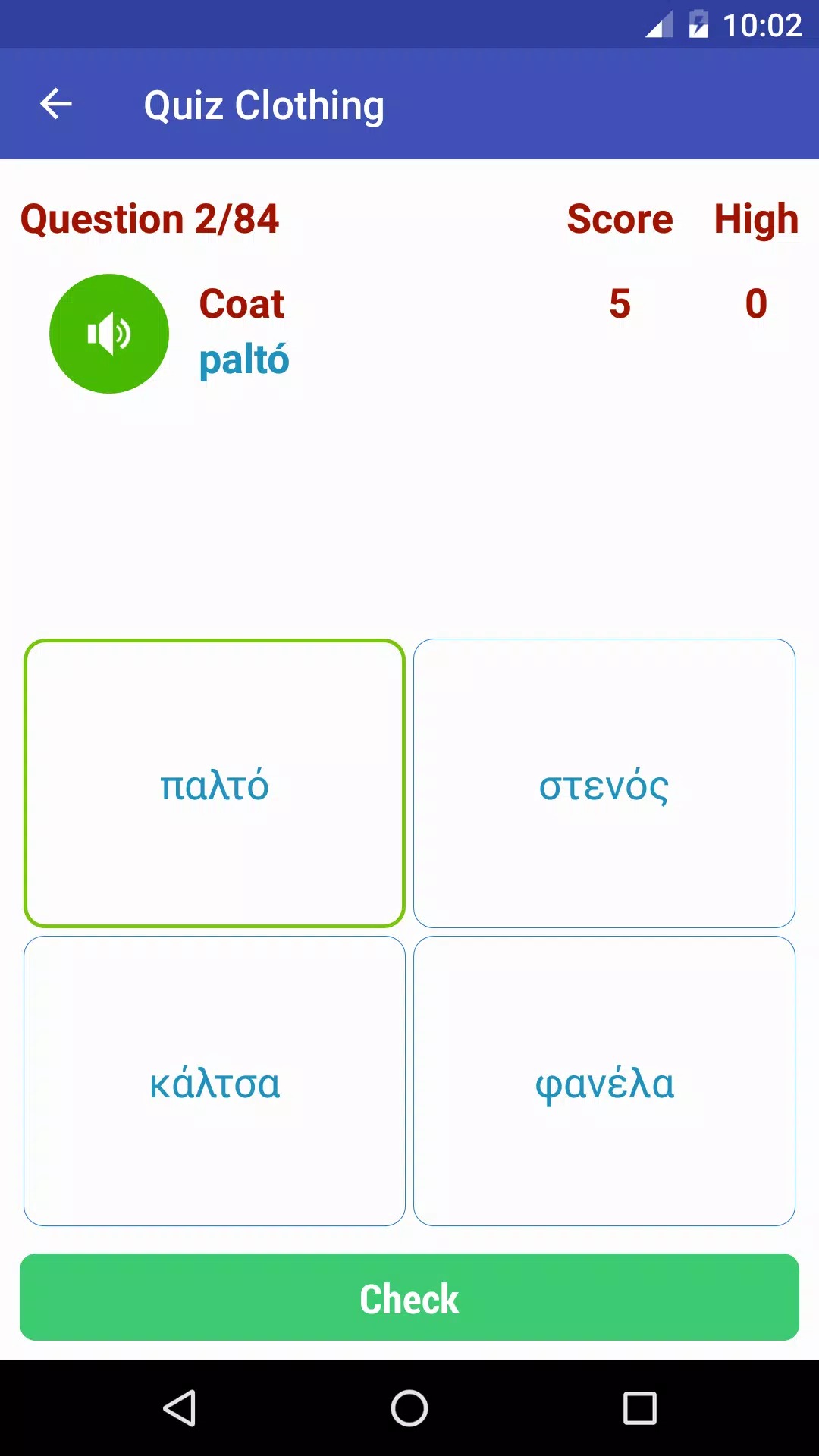This screenshot has height=1456, width=819.
Task: Select the answer παλτό
Action: pos(215,783)
